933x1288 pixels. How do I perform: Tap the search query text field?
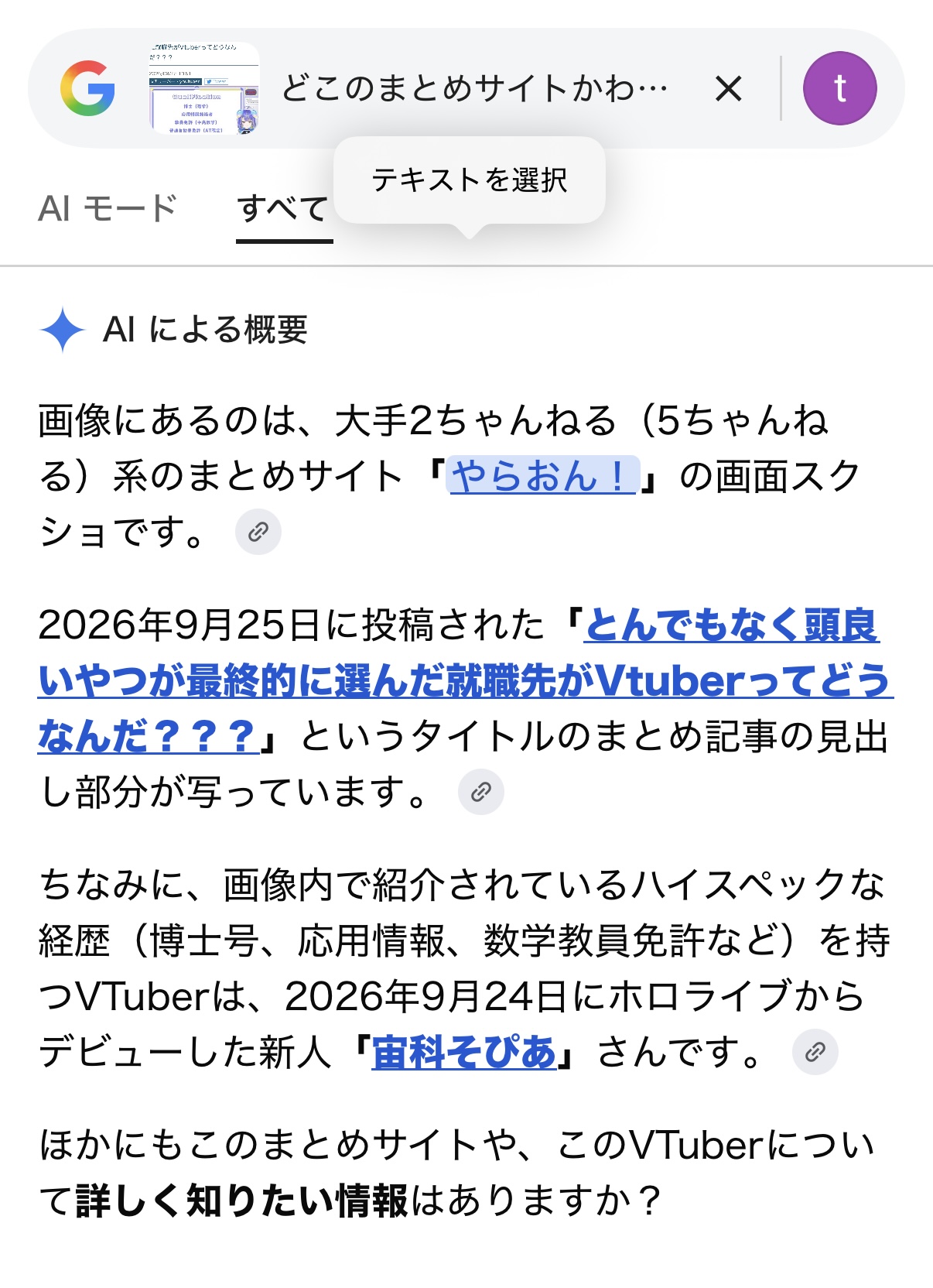[x=474, y=88]
